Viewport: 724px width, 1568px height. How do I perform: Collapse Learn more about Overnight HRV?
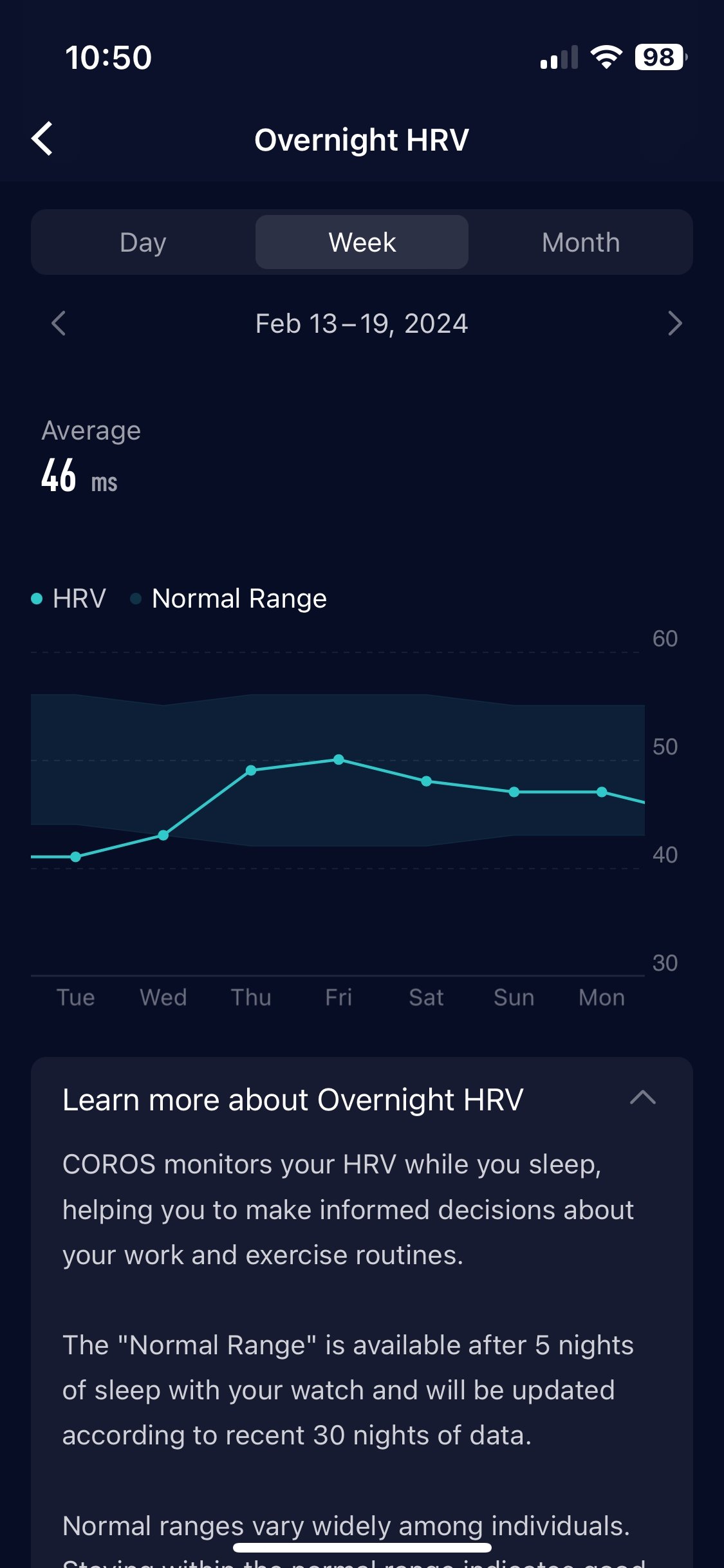(x=642, y=1097)
